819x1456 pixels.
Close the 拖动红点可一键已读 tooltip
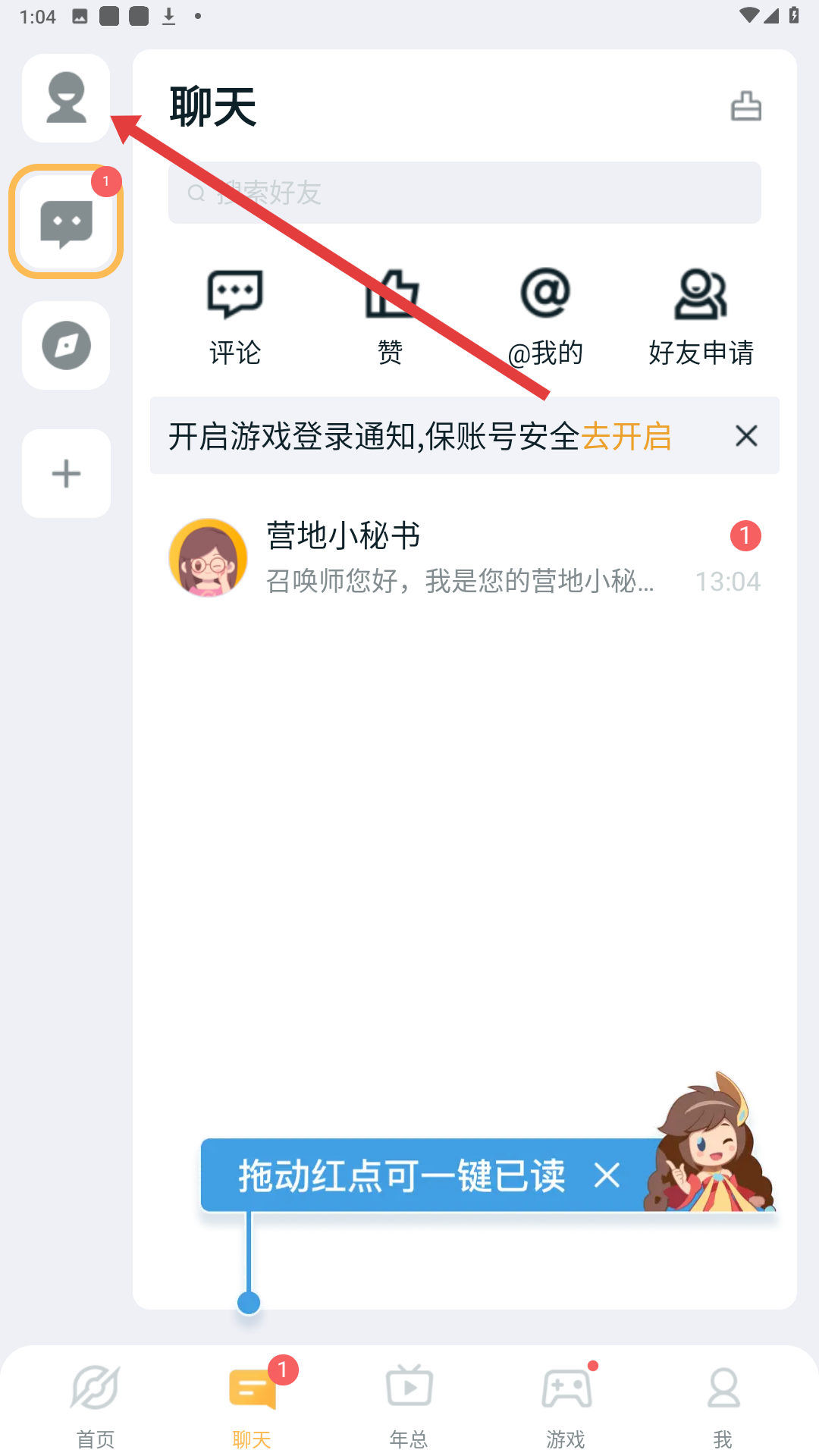click(x=607, y=1175)
